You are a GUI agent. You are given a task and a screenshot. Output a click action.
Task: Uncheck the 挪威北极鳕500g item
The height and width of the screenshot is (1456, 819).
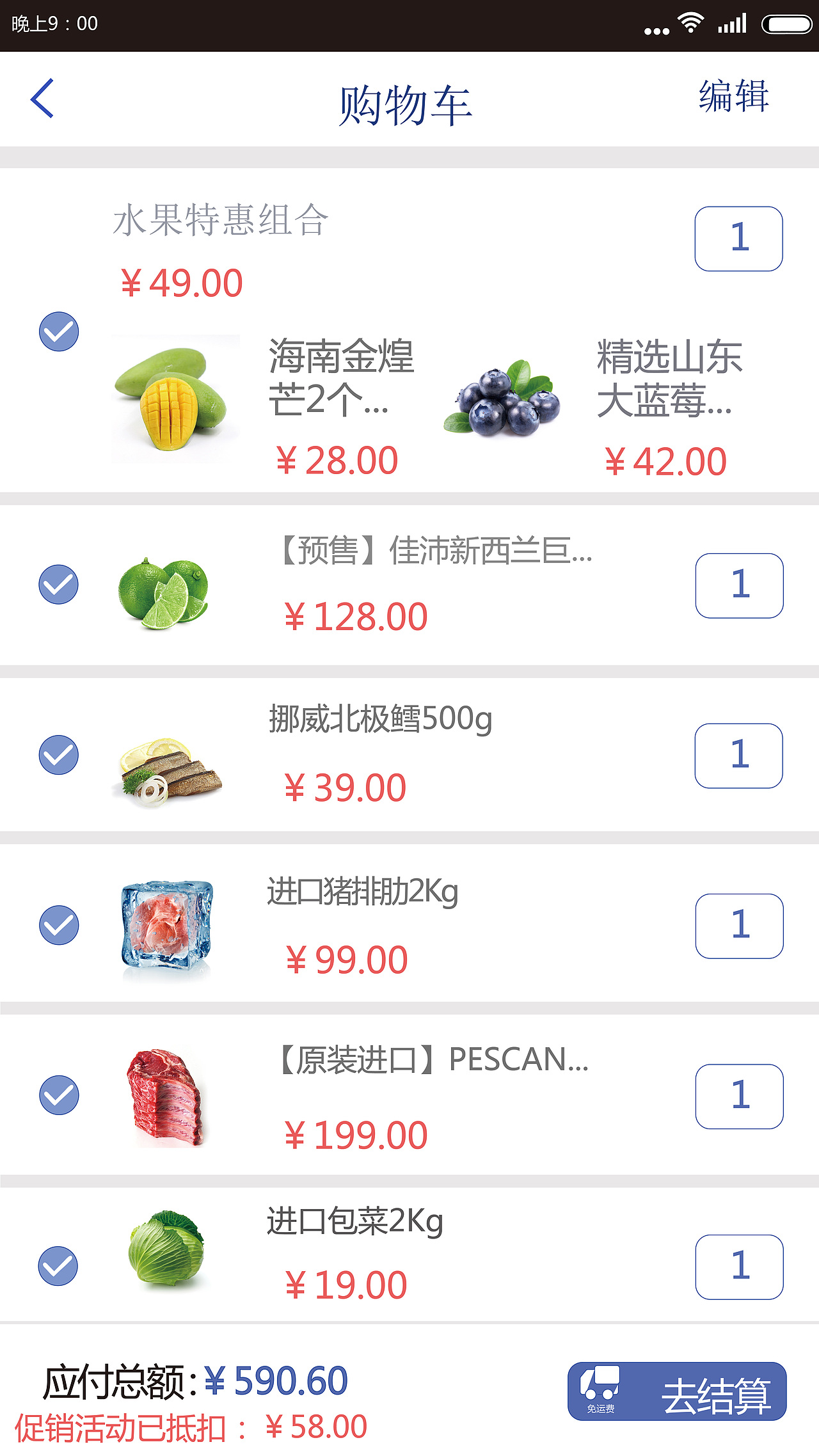[x=60, y=755]
